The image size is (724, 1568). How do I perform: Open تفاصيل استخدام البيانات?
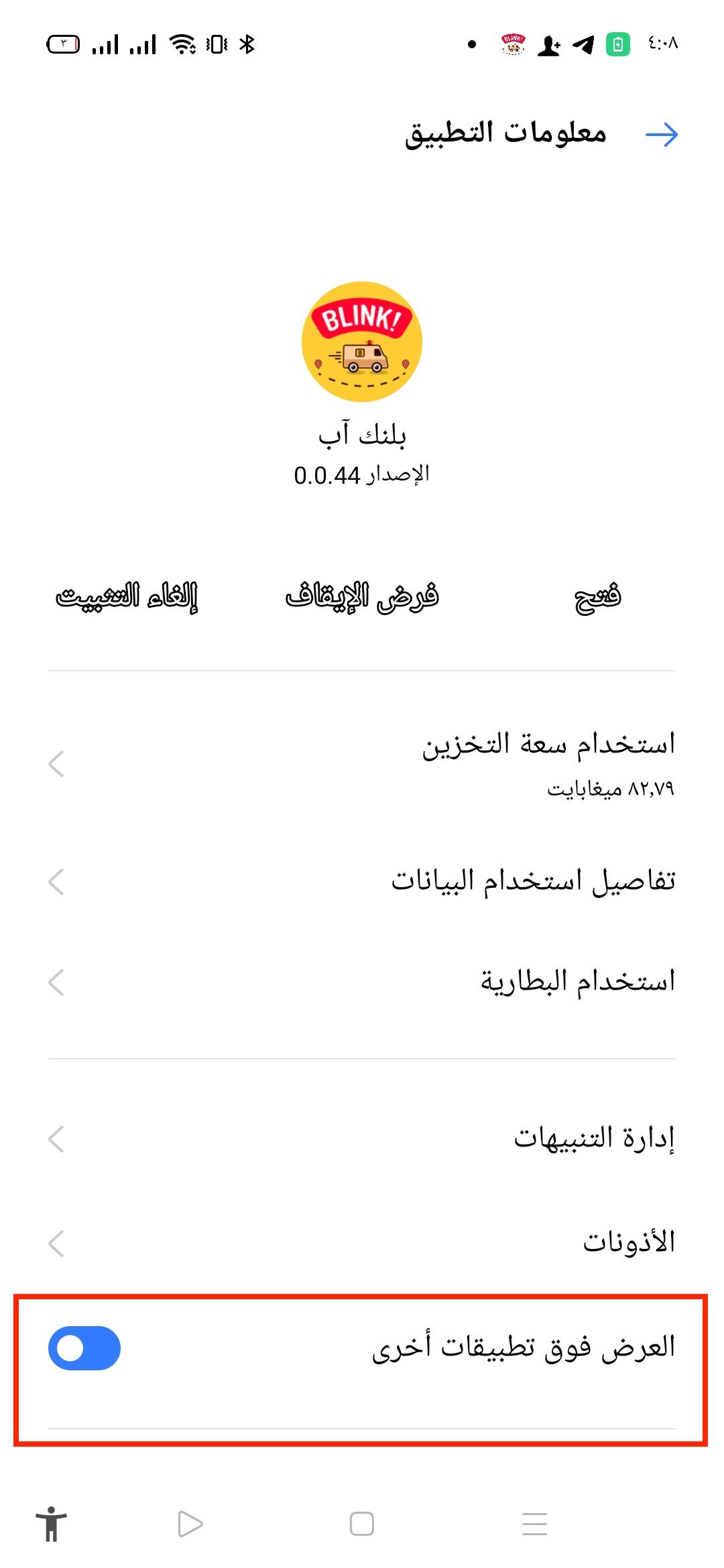pyautogui.click(x=362, y=881)
